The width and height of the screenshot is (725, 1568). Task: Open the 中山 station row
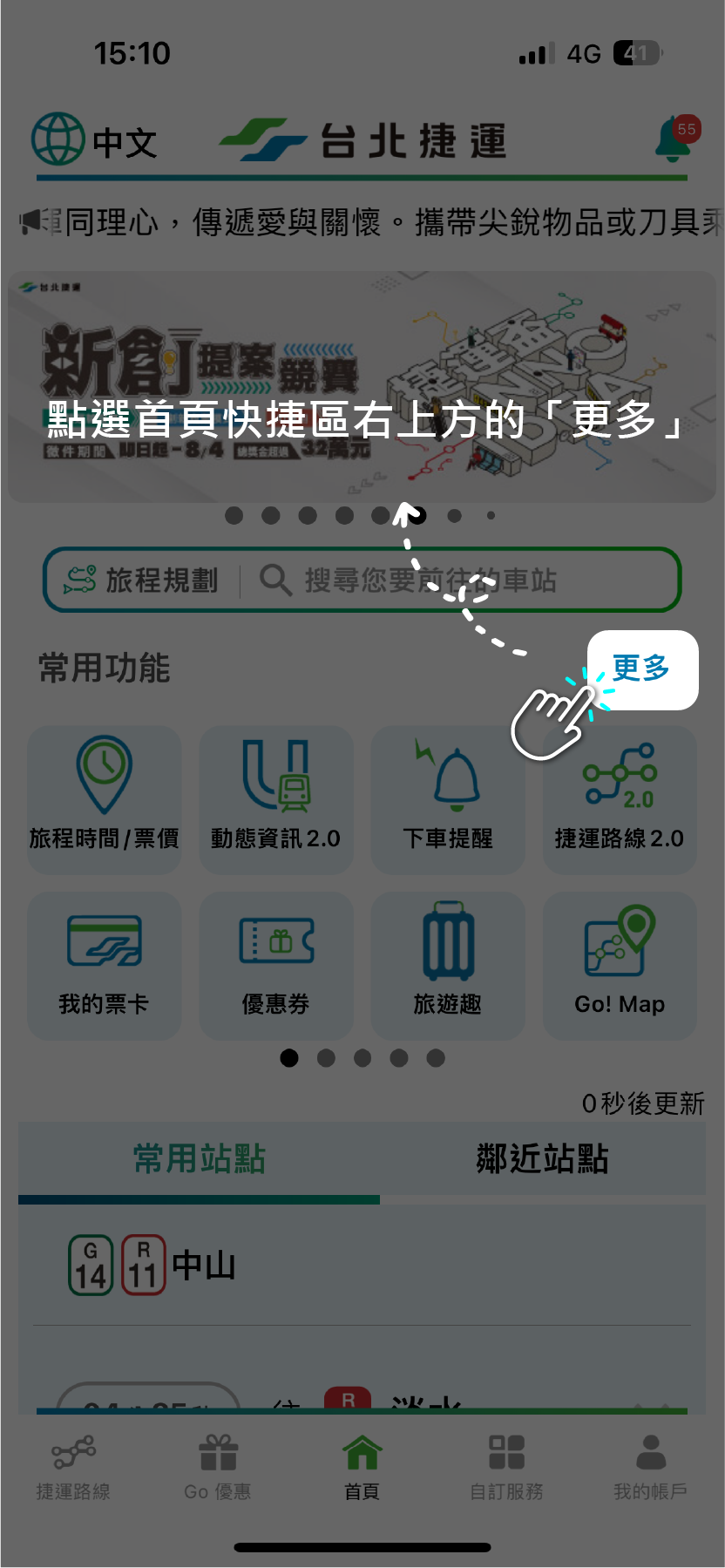362,1266
